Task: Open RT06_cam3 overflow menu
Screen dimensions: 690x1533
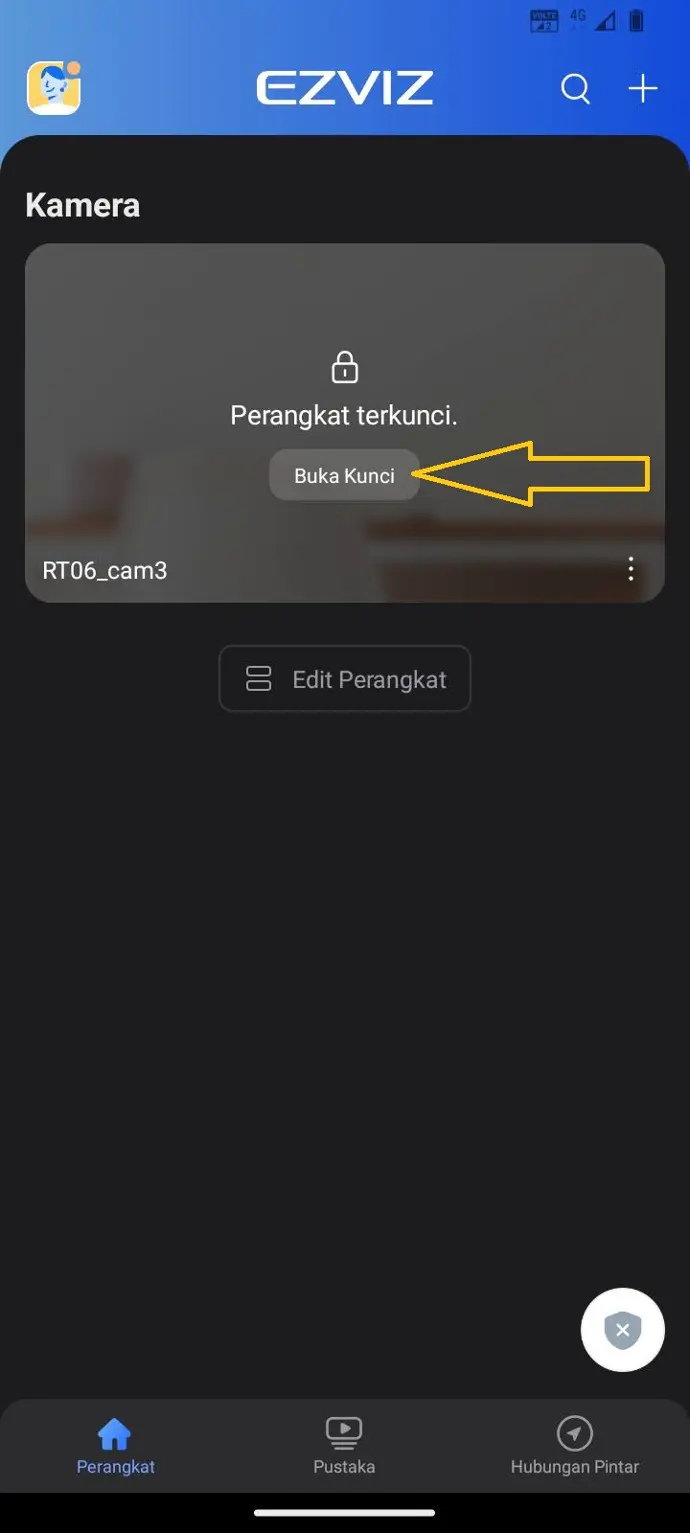Action: 630,570
